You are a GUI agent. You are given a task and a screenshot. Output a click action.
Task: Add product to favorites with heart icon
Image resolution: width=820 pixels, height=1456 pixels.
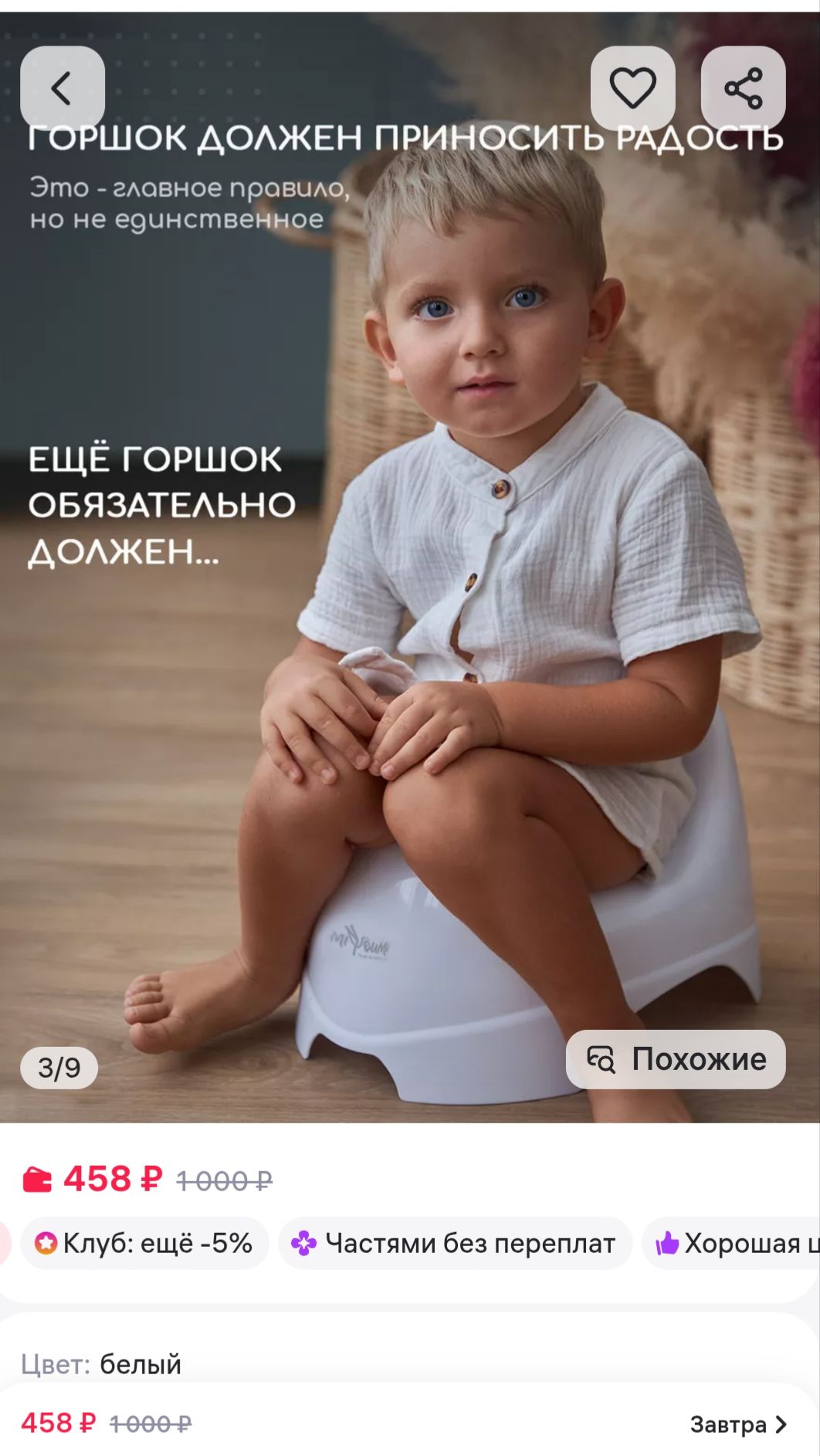(x=632, y=87)
